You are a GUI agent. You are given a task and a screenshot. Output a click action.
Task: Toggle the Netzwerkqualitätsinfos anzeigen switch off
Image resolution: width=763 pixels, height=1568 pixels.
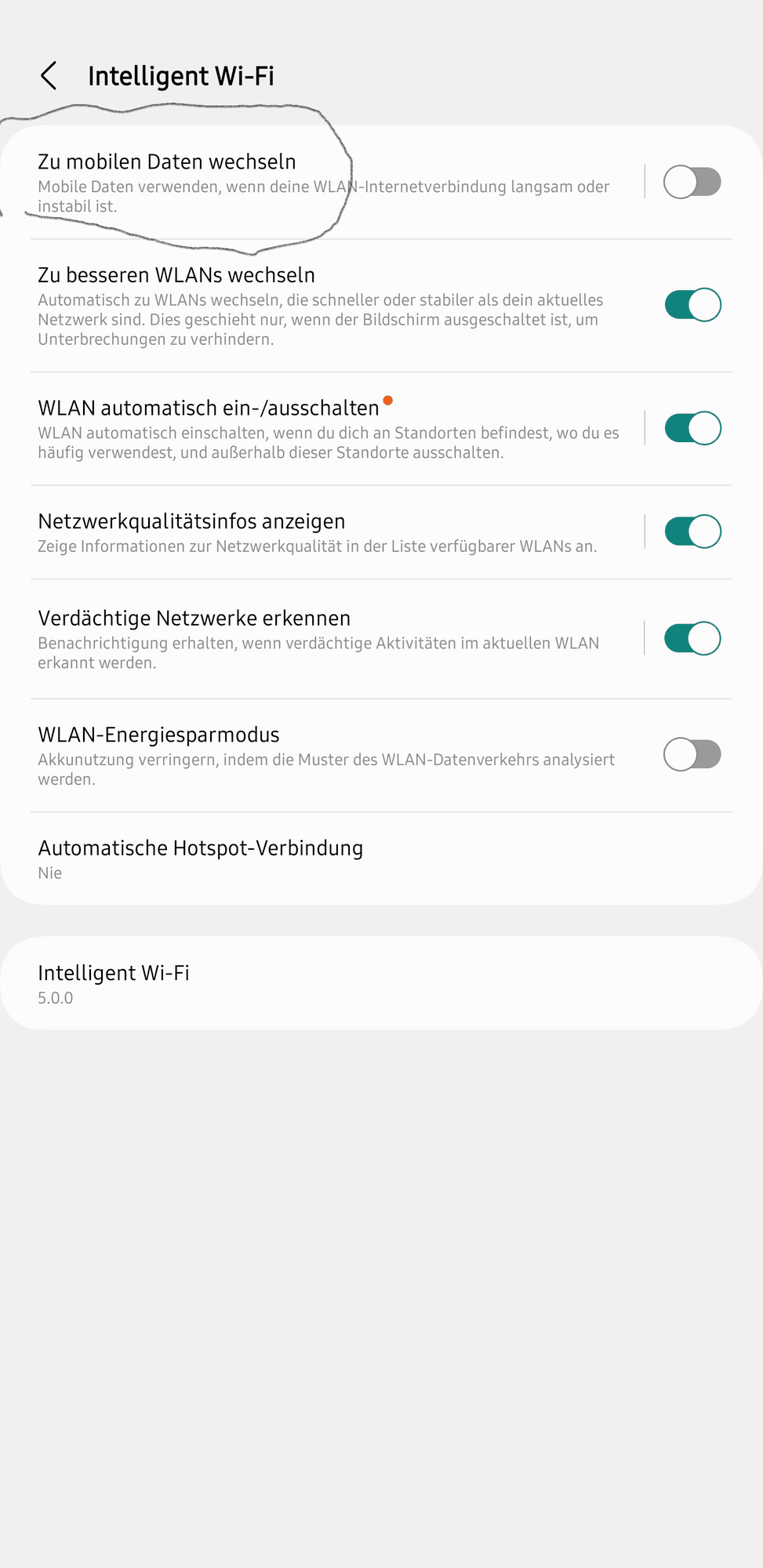[x=692, y=532]
